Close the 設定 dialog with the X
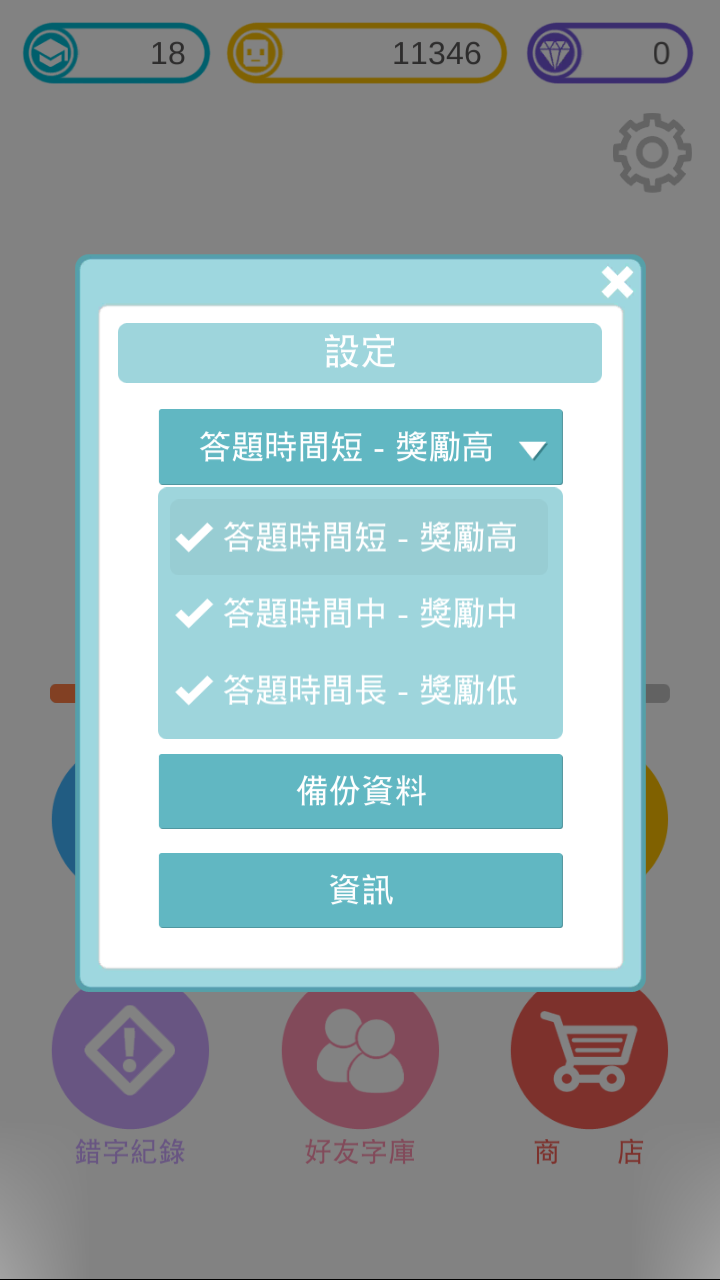This screenshot has width=720, height=1280. [617, 282]
